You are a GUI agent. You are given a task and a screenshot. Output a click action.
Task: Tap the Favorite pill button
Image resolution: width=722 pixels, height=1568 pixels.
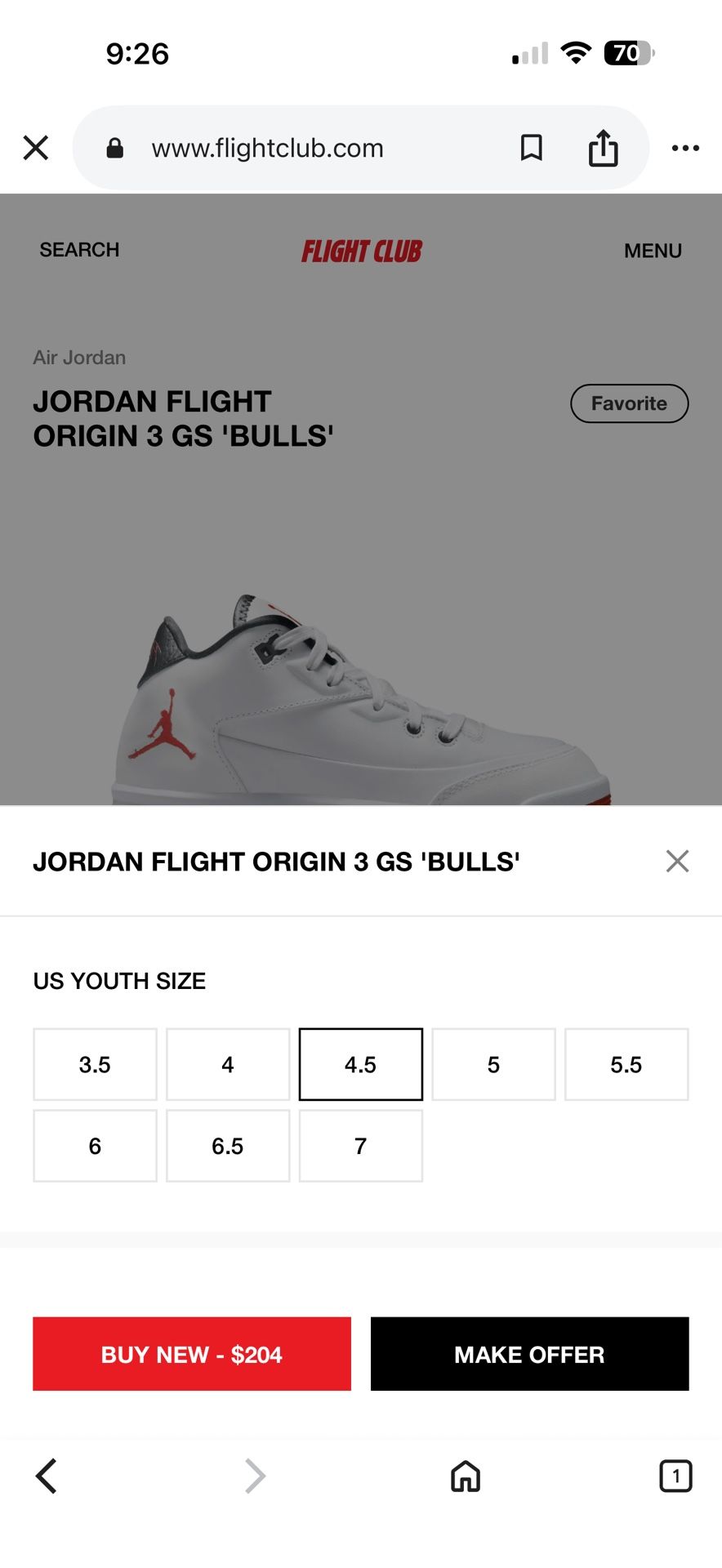[628, 403]
